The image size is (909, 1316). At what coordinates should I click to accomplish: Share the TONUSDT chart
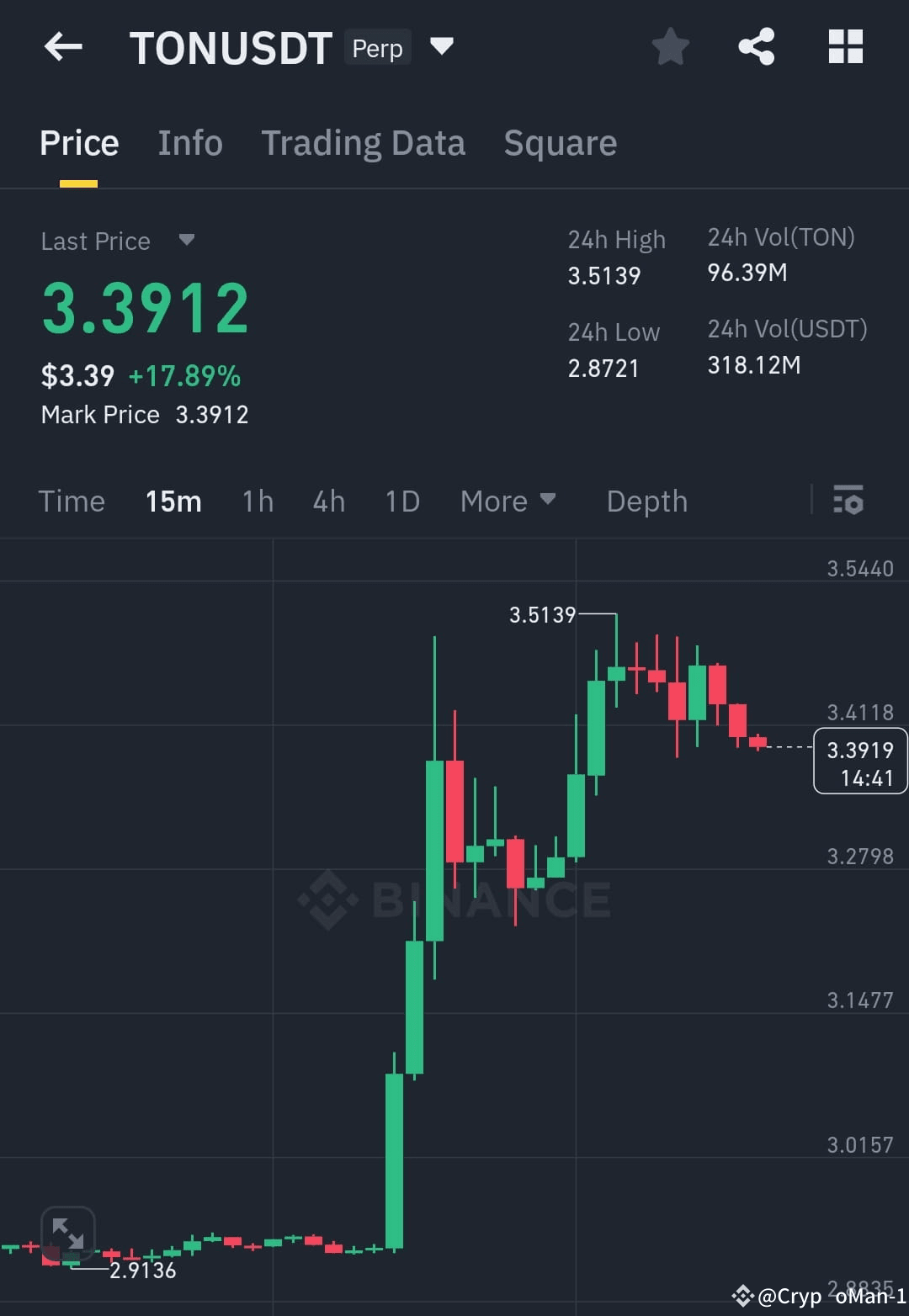pos(757,46)
